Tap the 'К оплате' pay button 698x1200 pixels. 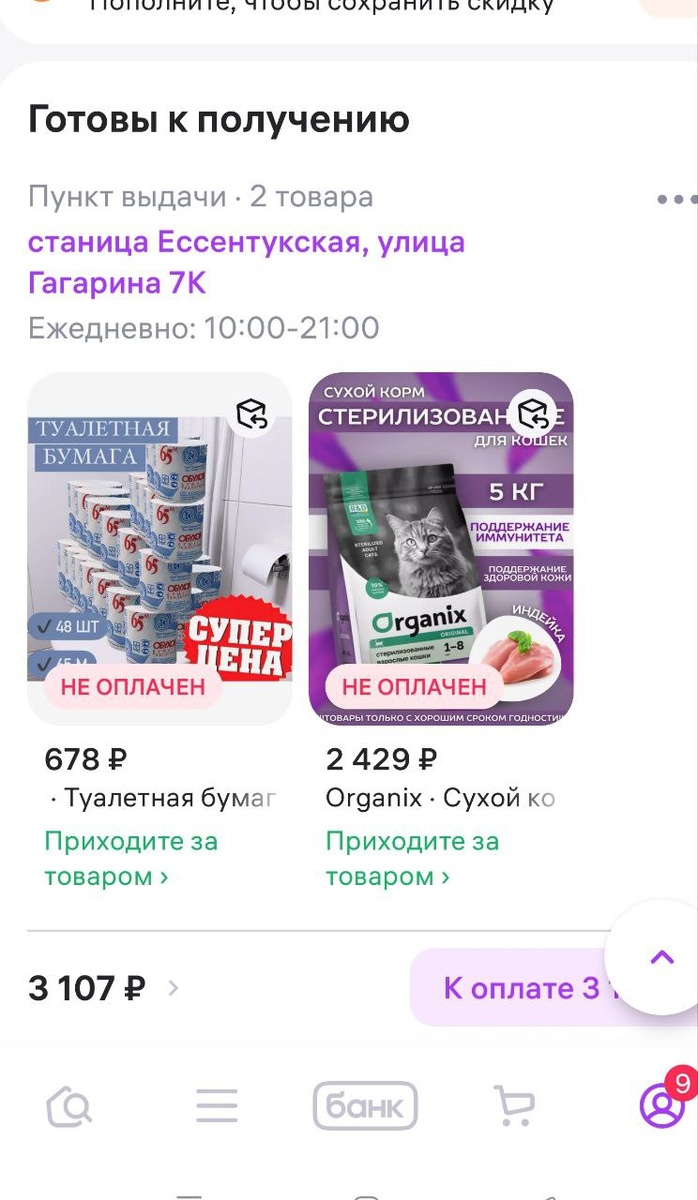[x=520, y=988]
